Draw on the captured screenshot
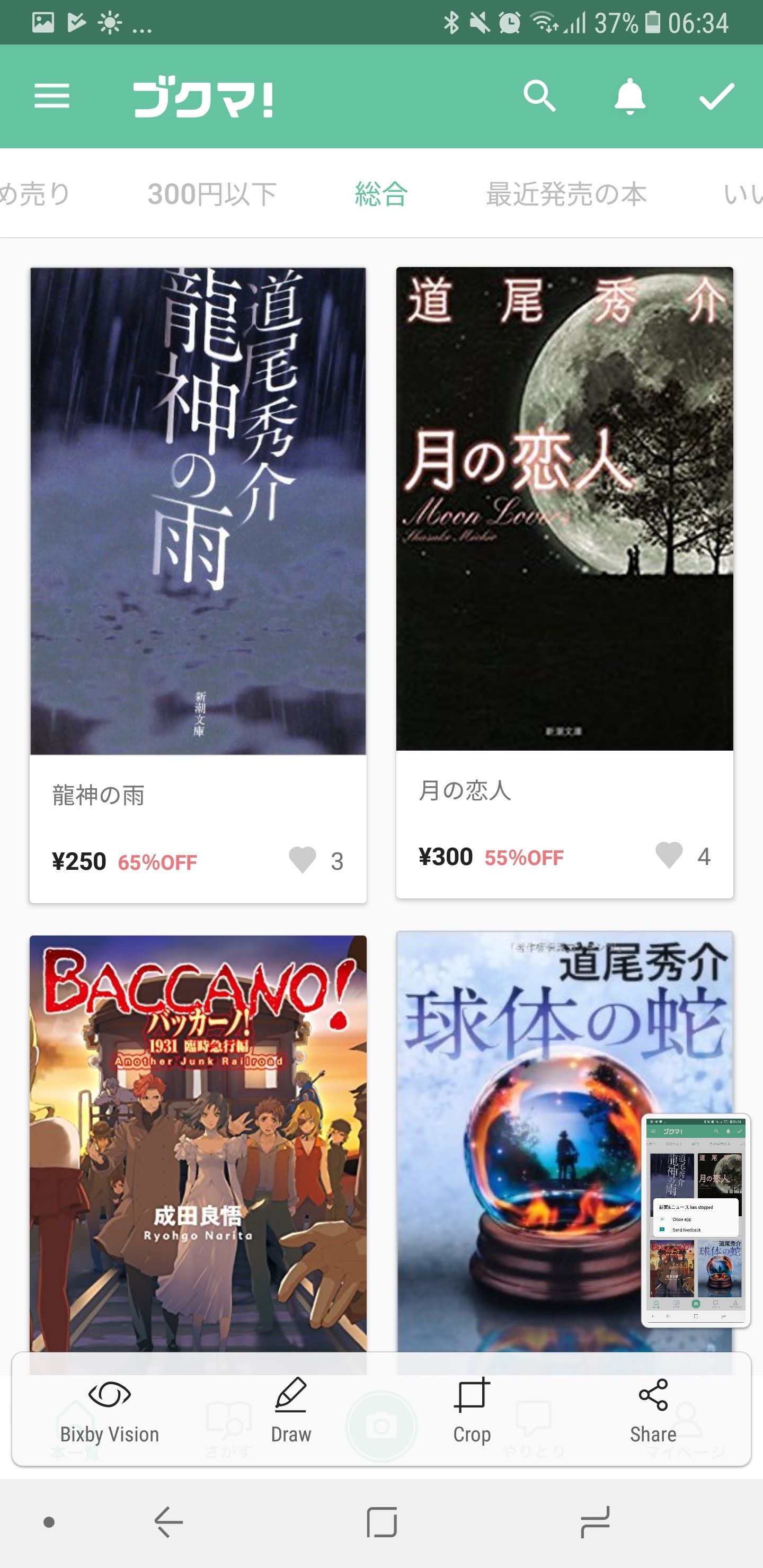Image resolution: width=763 pixels, height=1568 pixels. click(x=290, y=1410)
